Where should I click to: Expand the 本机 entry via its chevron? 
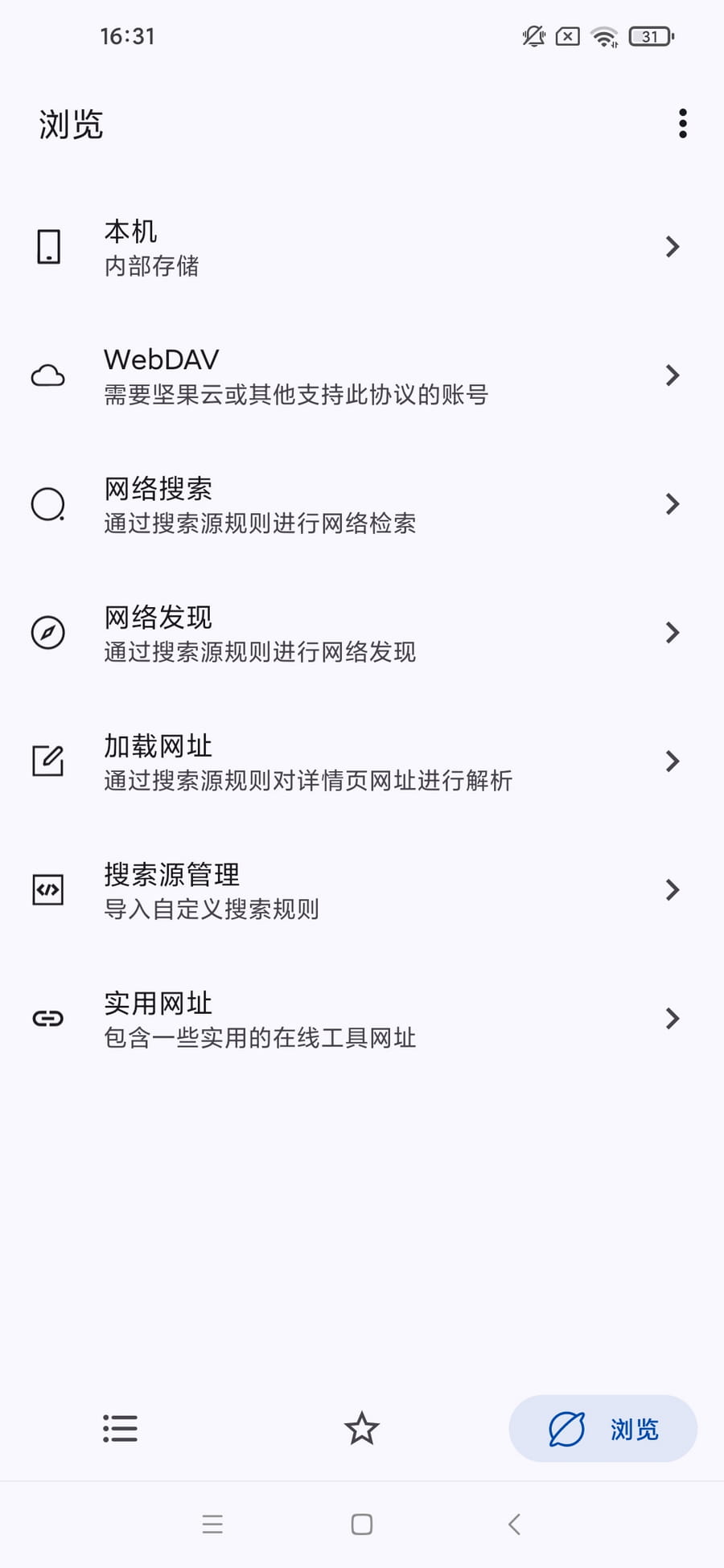tap(672, 247)
